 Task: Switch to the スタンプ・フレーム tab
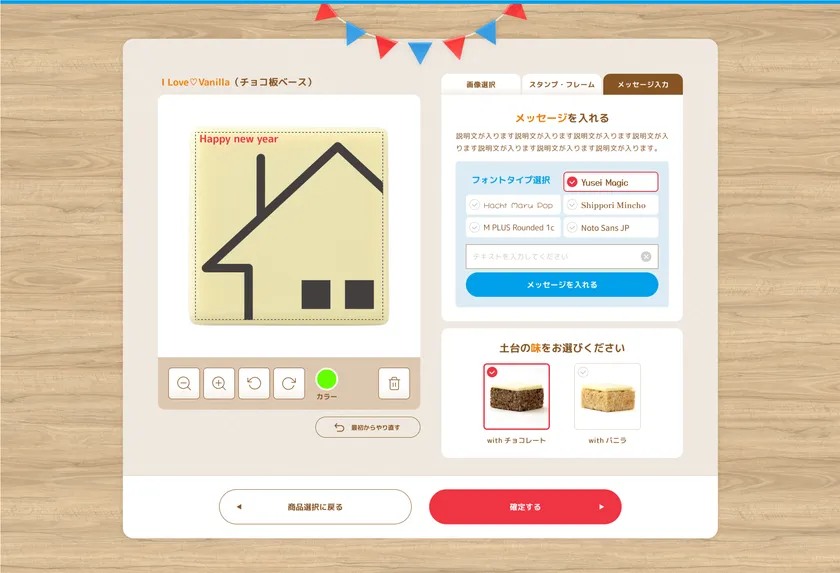click(x=561, y=85)
